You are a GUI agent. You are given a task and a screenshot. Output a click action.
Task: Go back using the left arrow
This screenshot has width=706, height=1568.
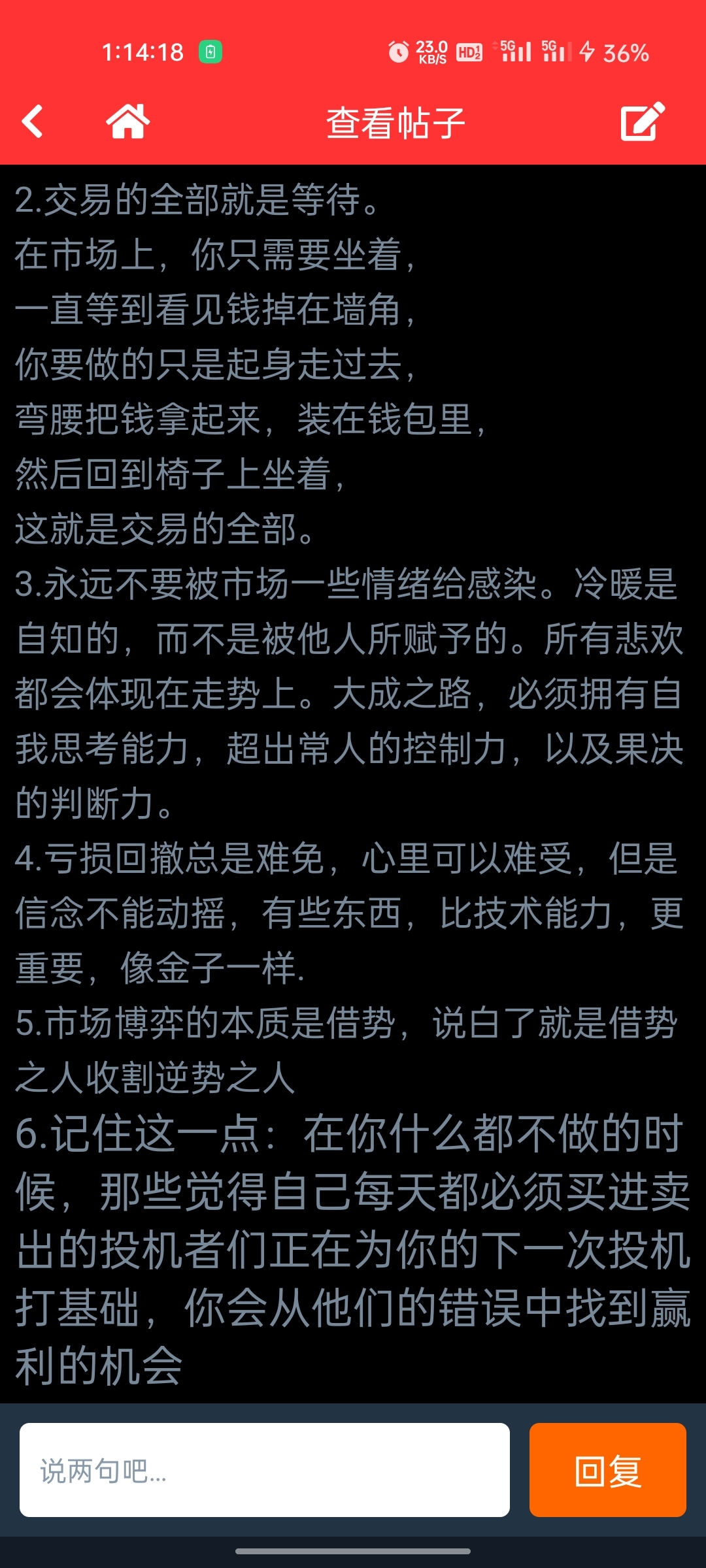tap(32, 122)
